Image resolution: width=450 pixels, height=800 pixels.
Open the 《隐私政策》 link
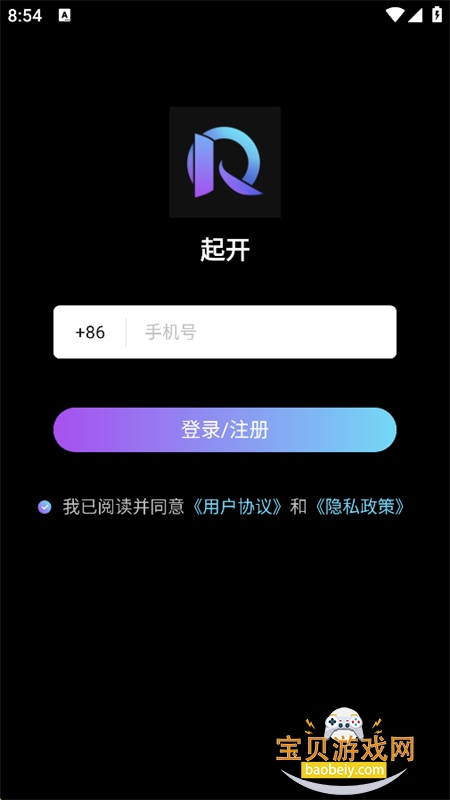click(x=359, y=507)
